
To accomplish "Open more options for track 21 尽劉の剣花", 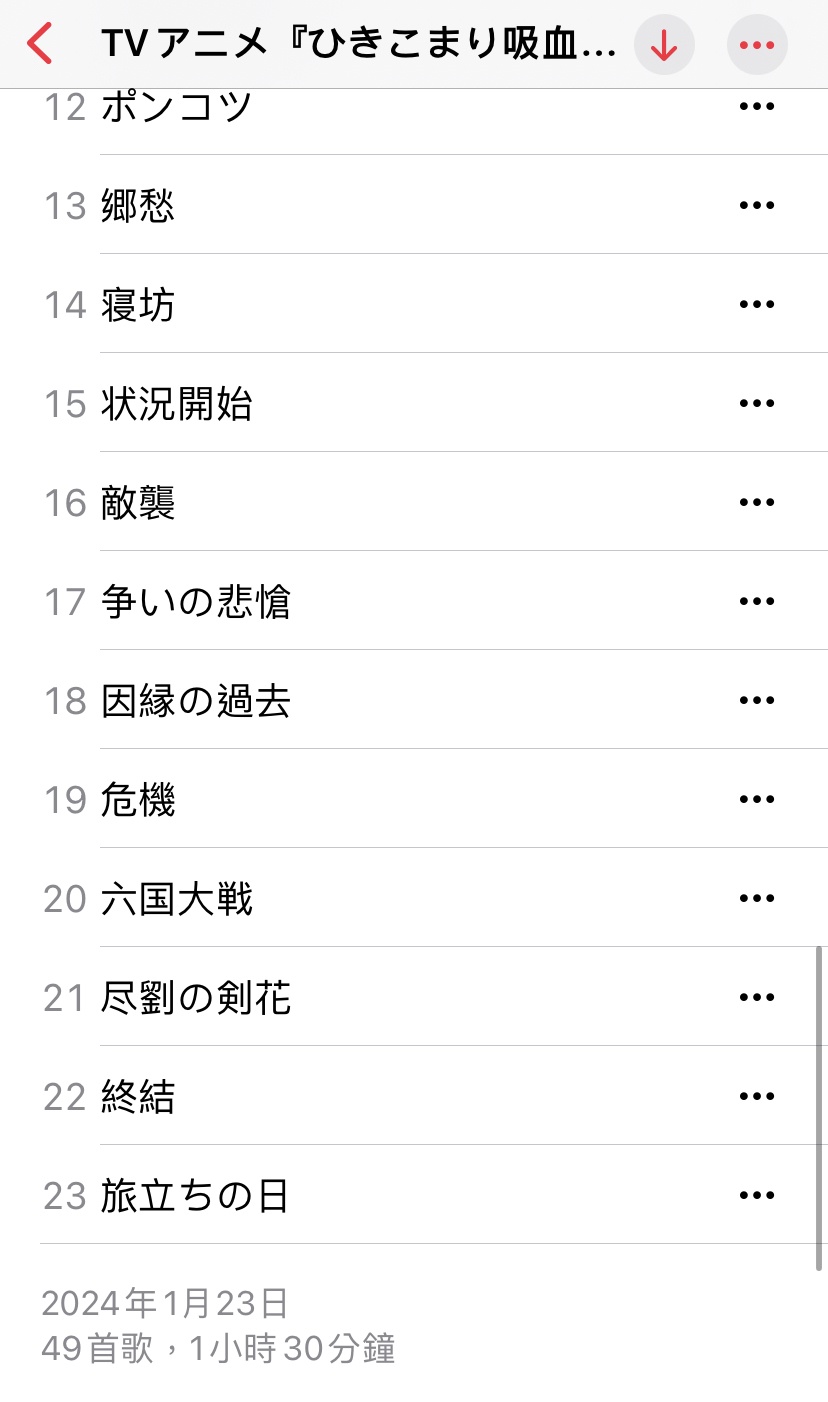I will click(x=757, y=997).
